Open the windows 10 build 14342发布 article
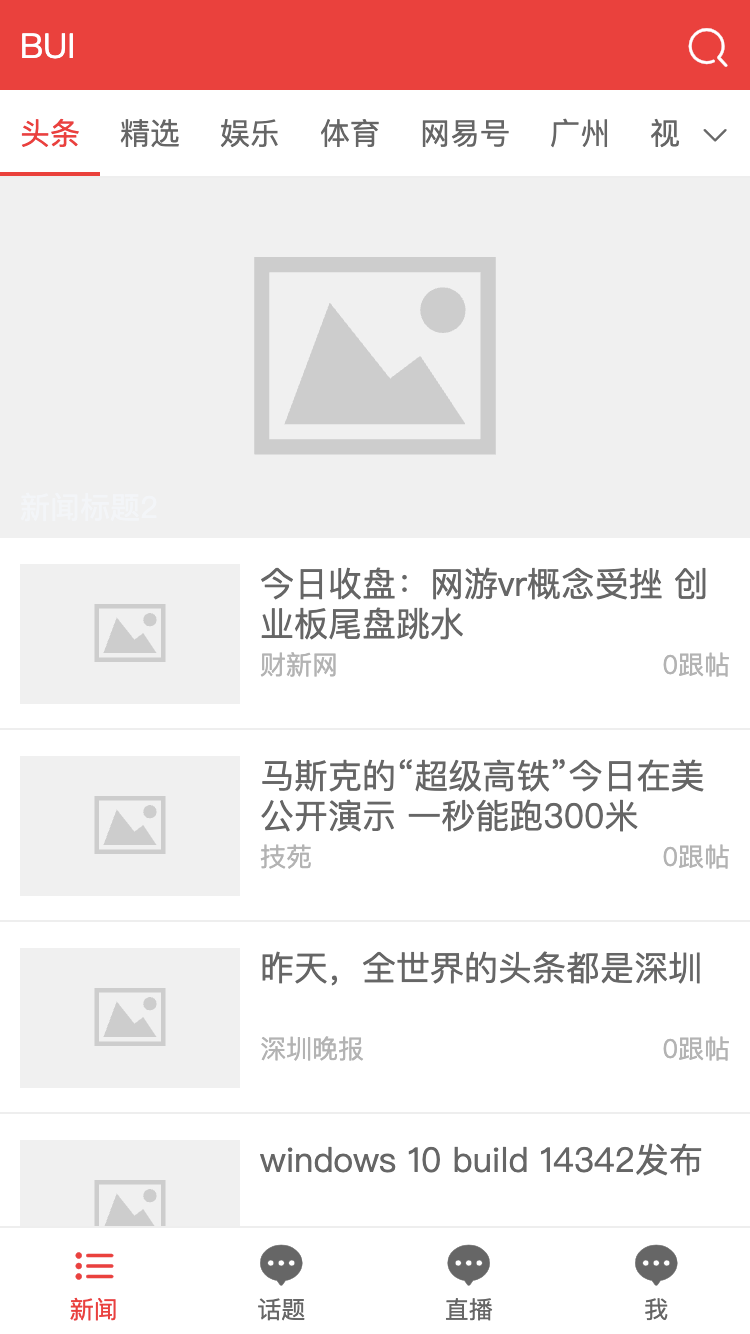This screenshot has width=750, height=1334. point(481,1160)
